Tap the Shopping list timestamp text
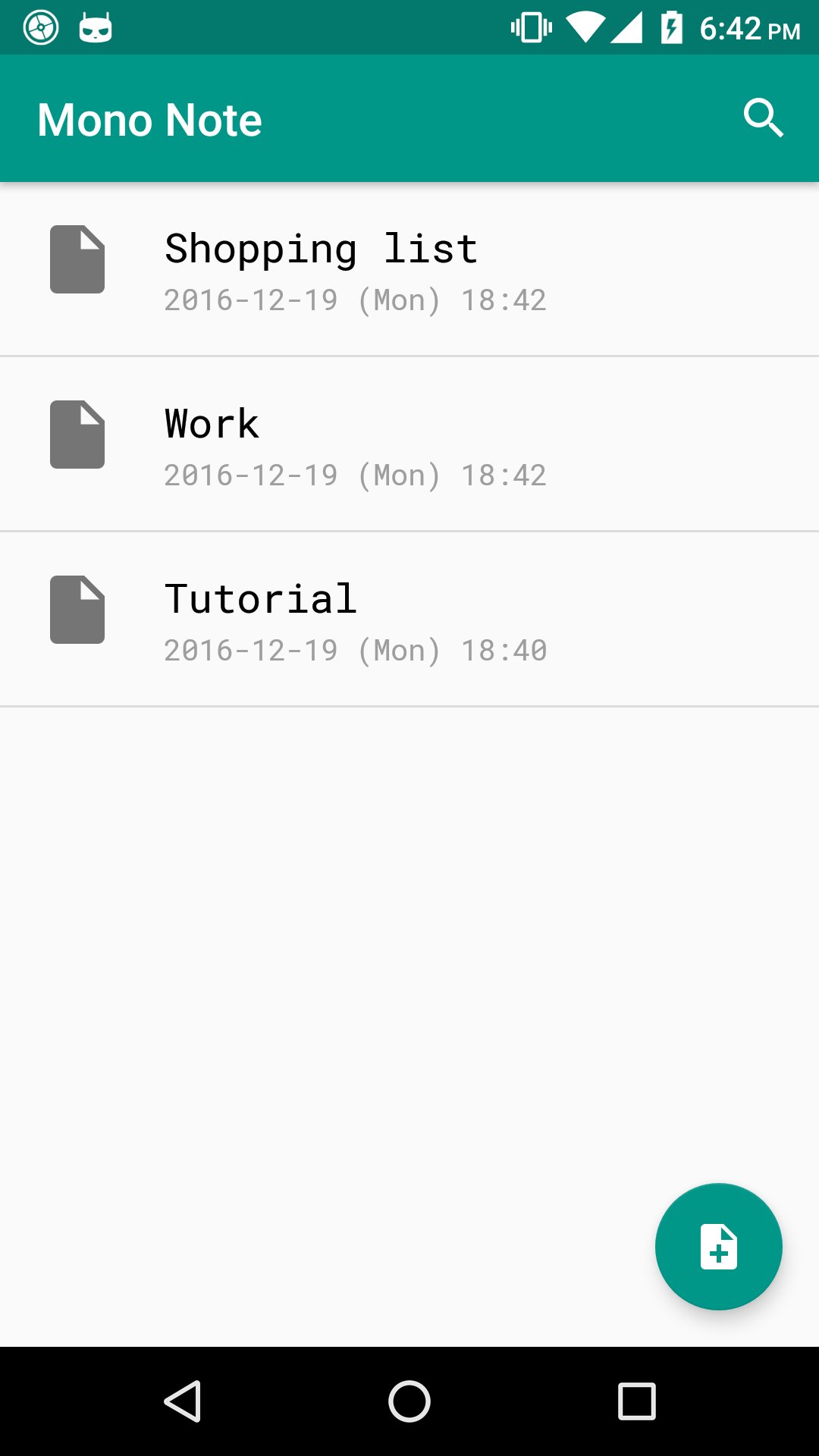This screenshot has width=819, height=1456. tap(354, 300)
